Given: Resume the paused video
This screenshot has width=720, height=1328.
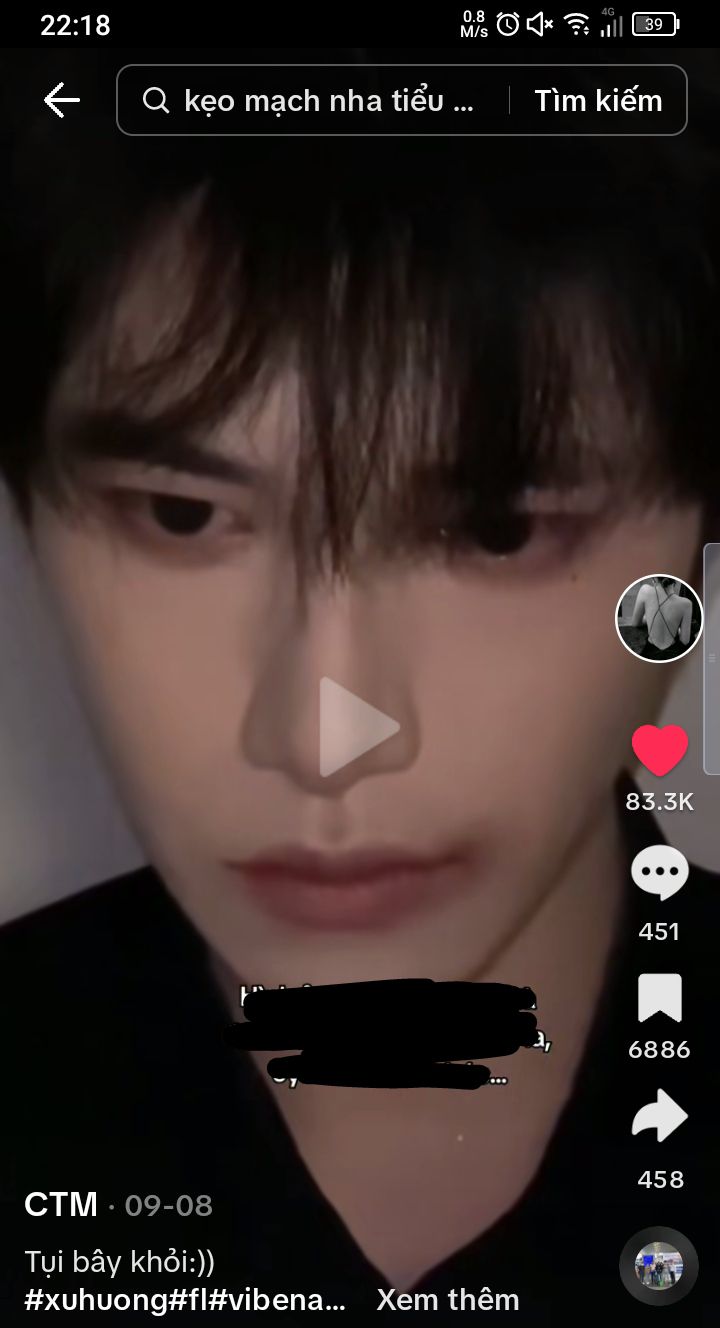Looking at the screenshot, I should click(358, 727).
